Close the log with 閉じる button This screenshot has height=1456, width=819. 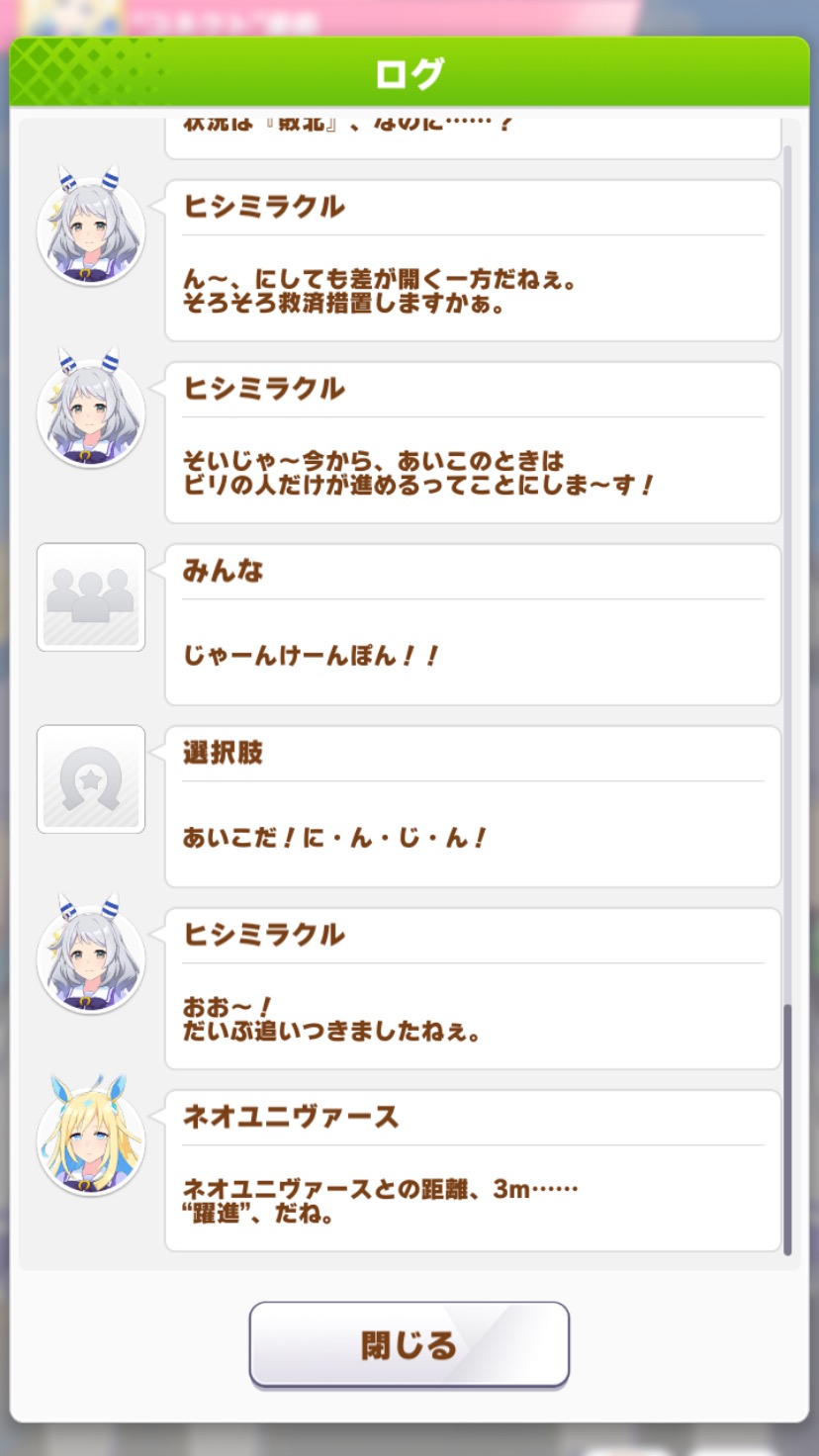[409, 1344]
